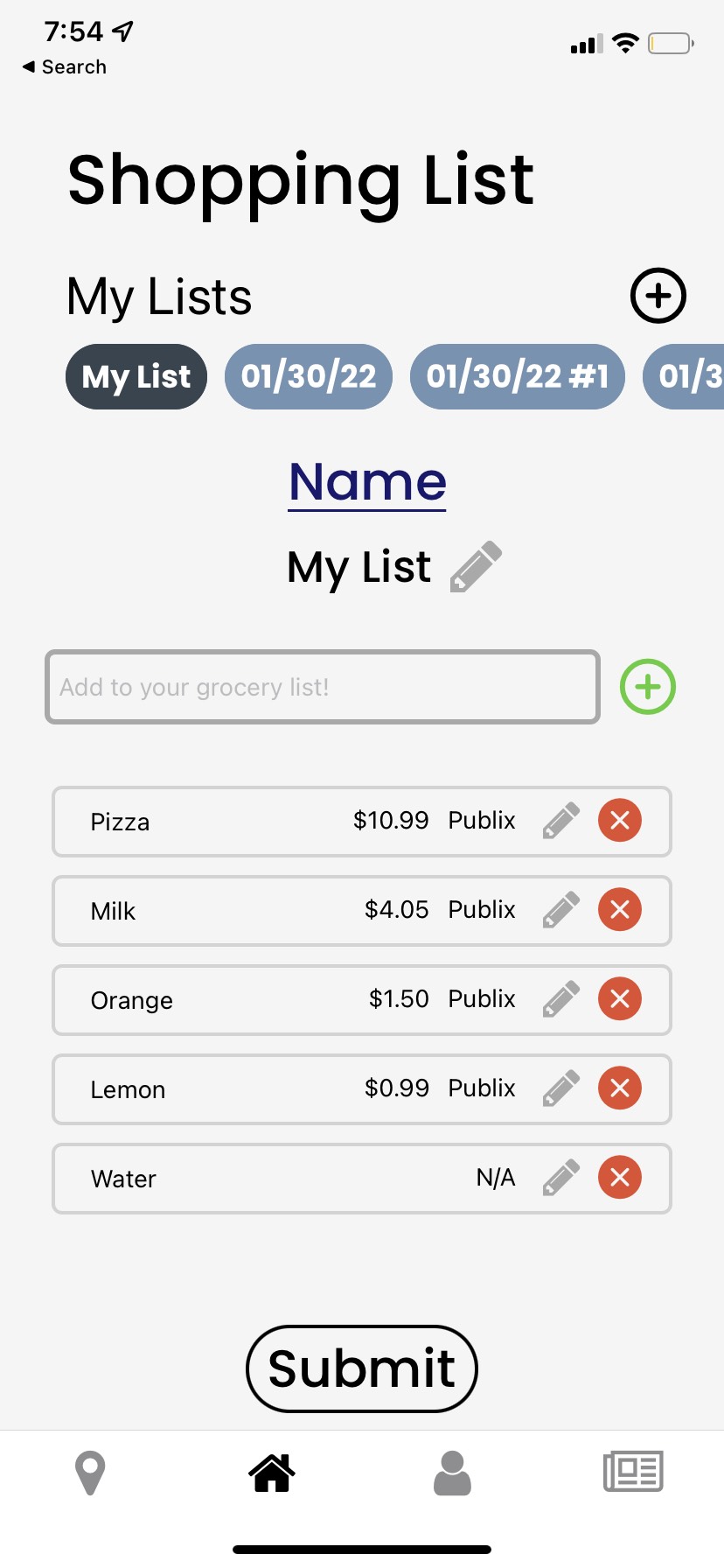Edit the Pizza item

click(x=561, y=821)
